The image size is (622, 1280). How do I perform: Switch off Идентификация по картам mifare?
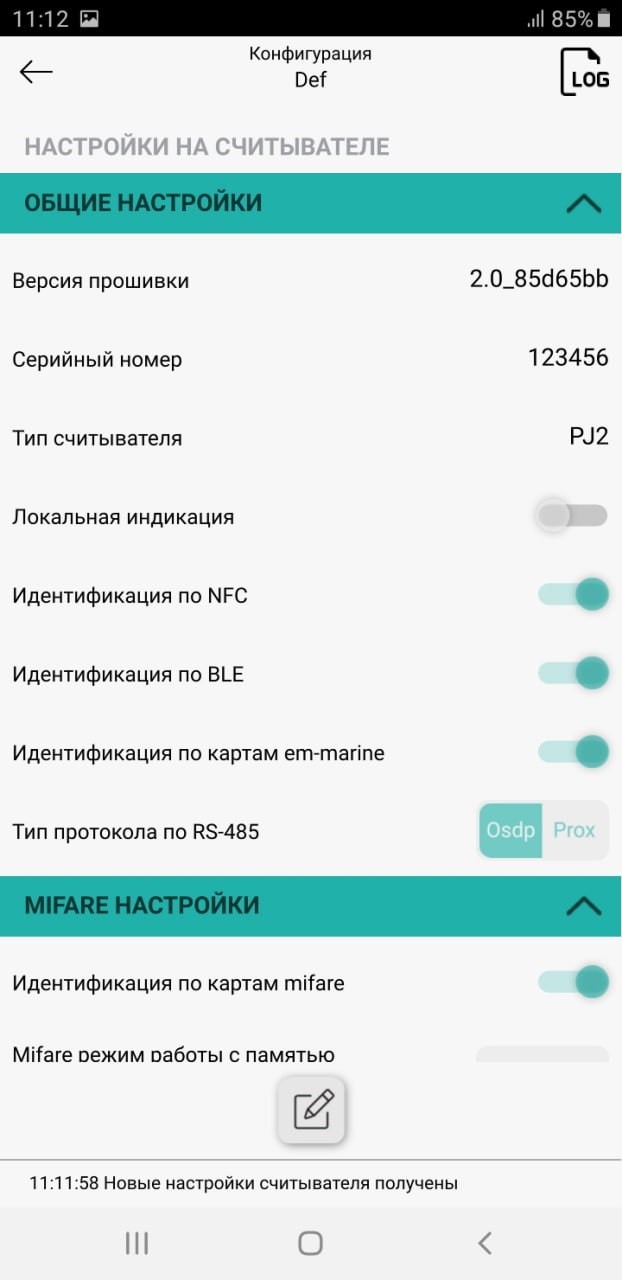[x=572, y=982]
